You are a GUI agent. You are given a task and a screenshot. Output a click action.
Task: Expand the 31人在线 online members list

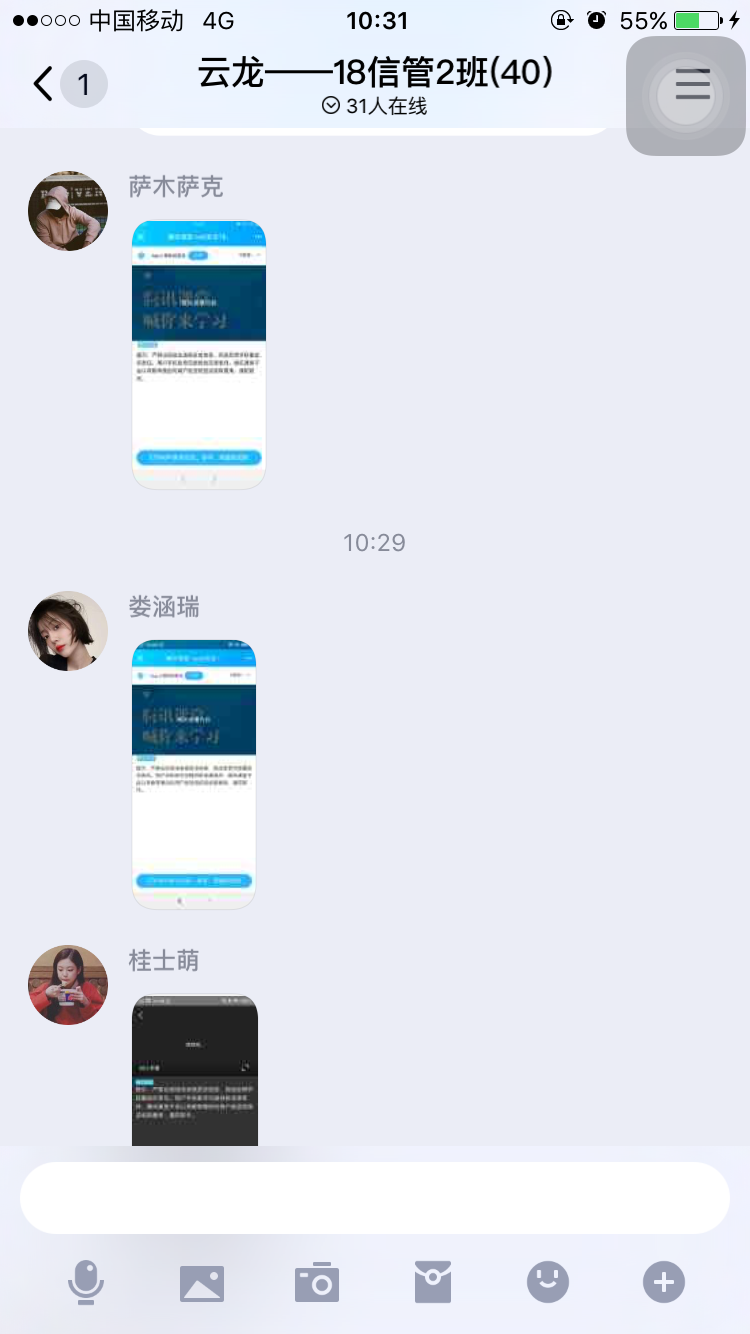(x=374, y=106)
